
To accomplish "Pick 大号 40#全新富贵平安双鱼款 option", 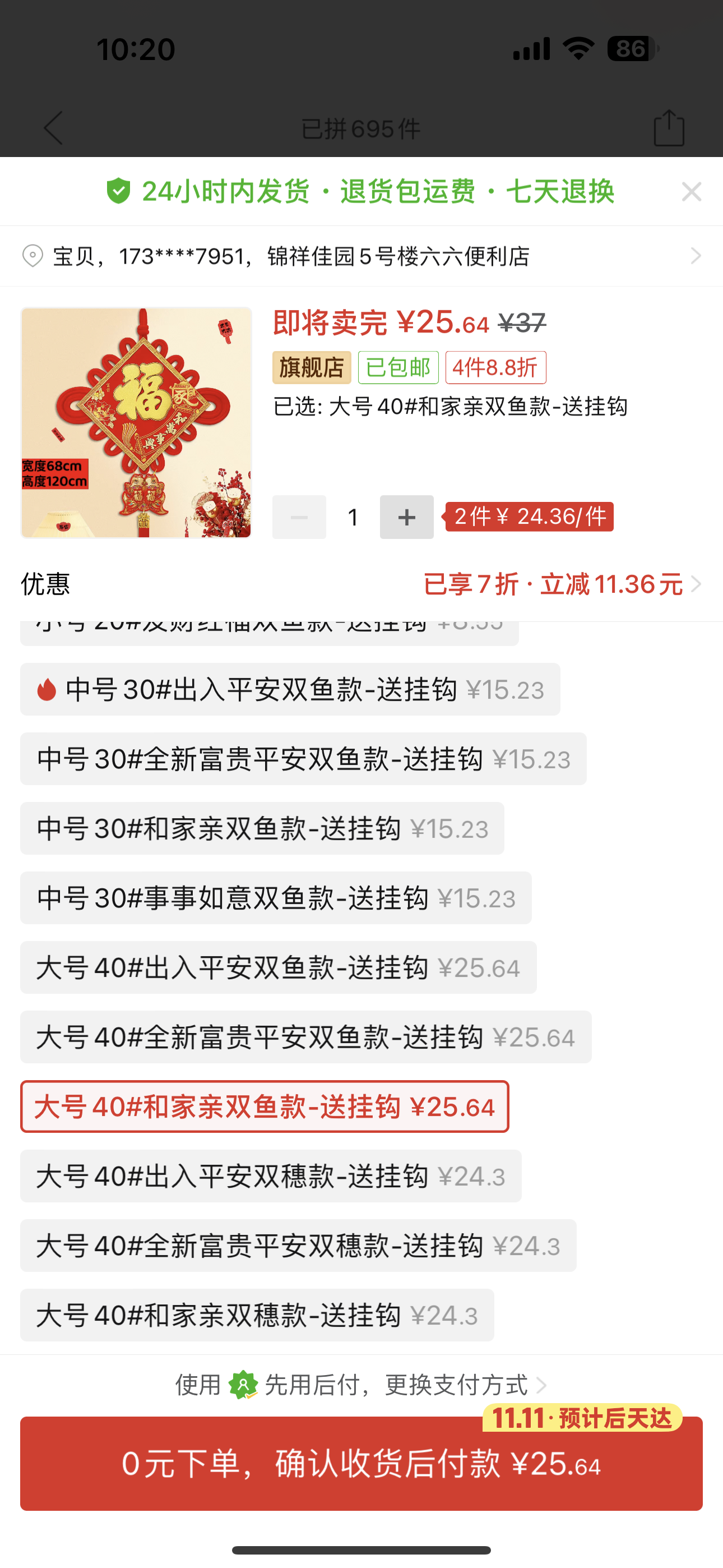I will (x=305, y=1037).
